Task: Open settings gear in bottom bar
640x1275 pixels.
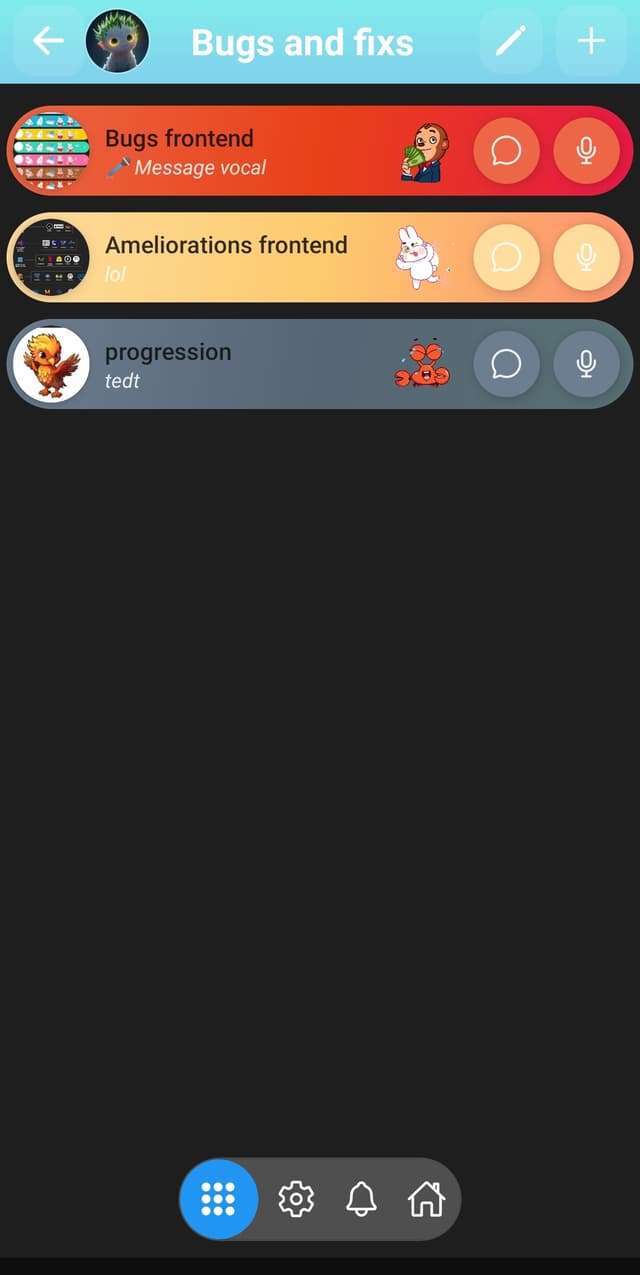Action: tap(296, 1198)
